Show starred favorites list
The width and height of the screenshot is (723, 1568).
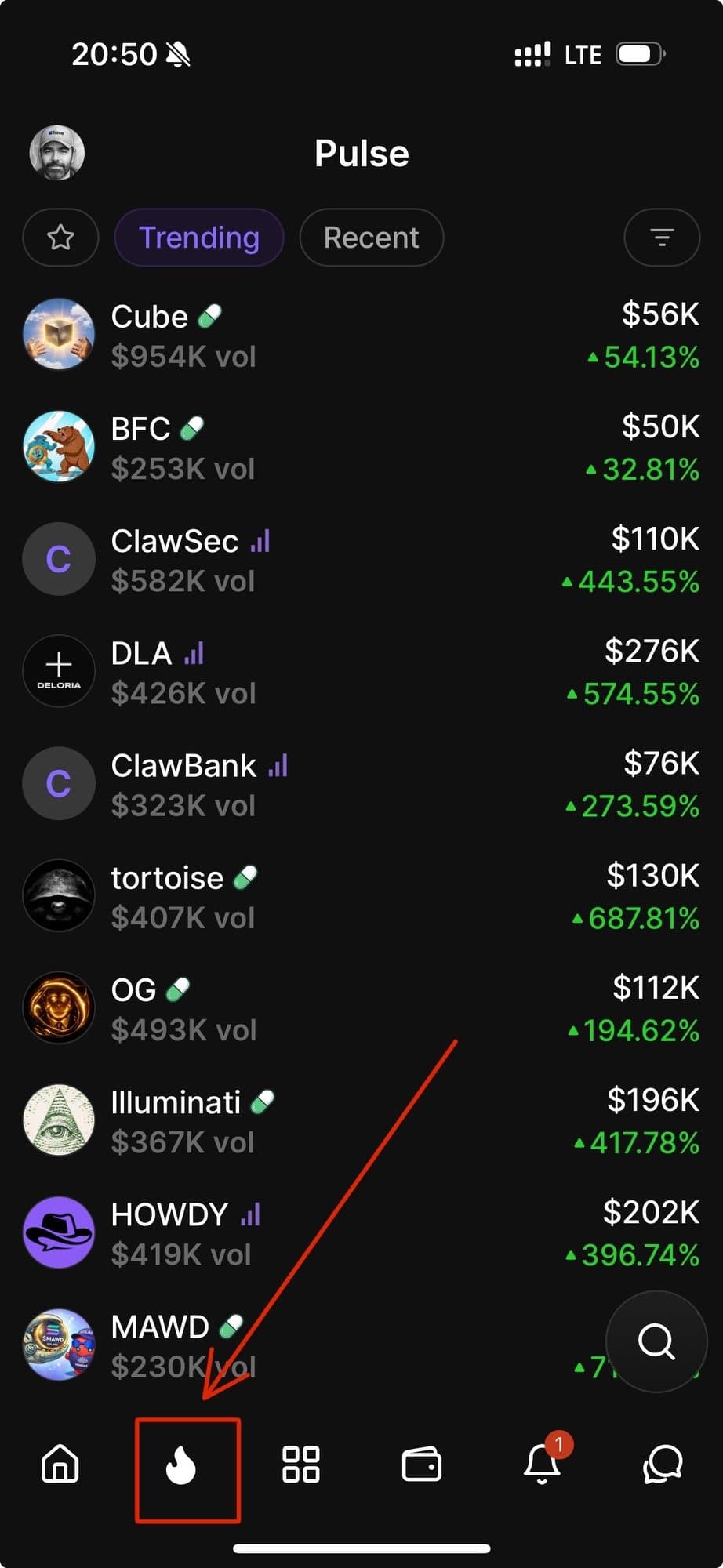pos(60,237)
